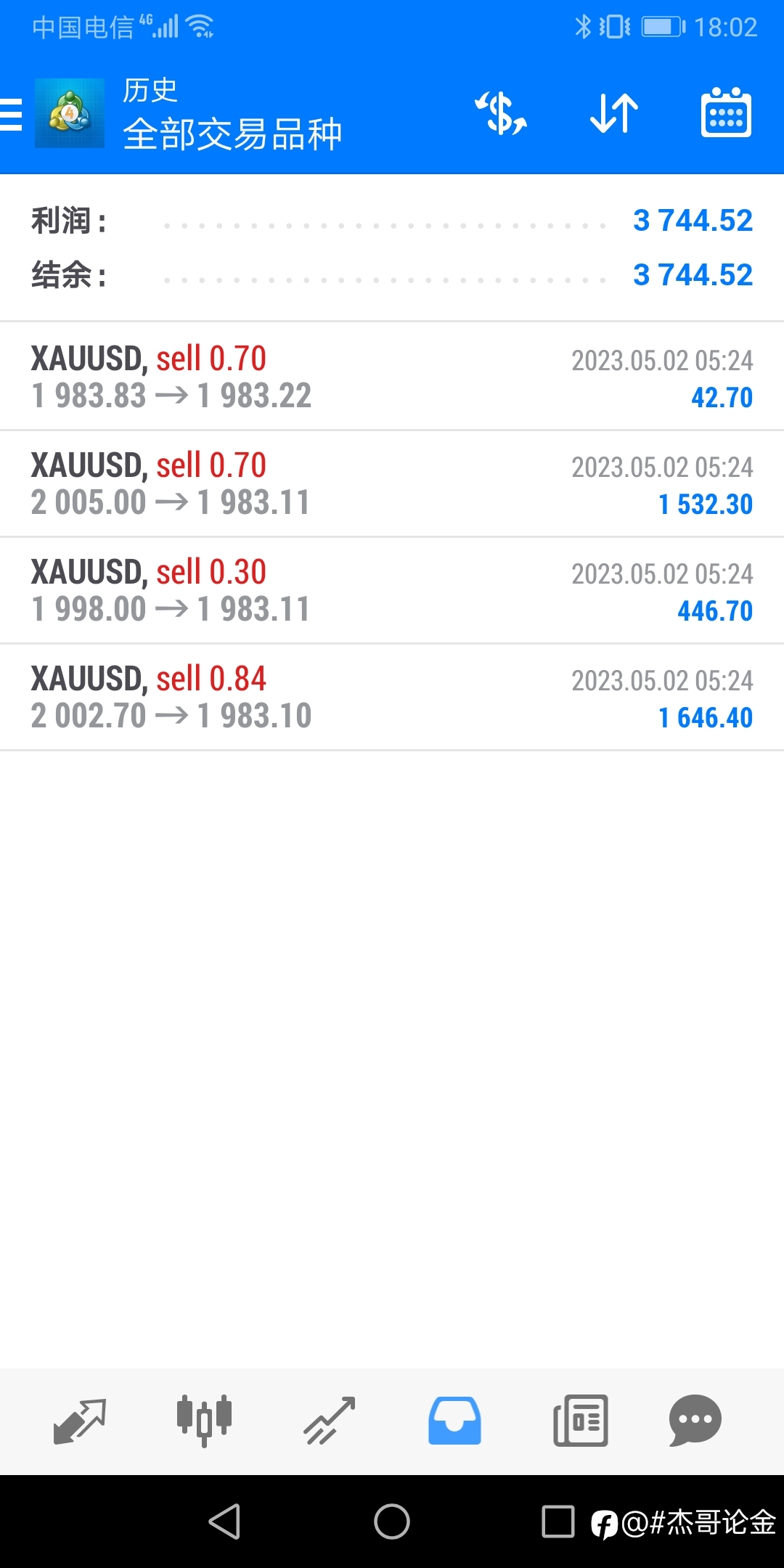Open the hamburger drawer menu
The image size is (784, 1568).
(10, 114)
